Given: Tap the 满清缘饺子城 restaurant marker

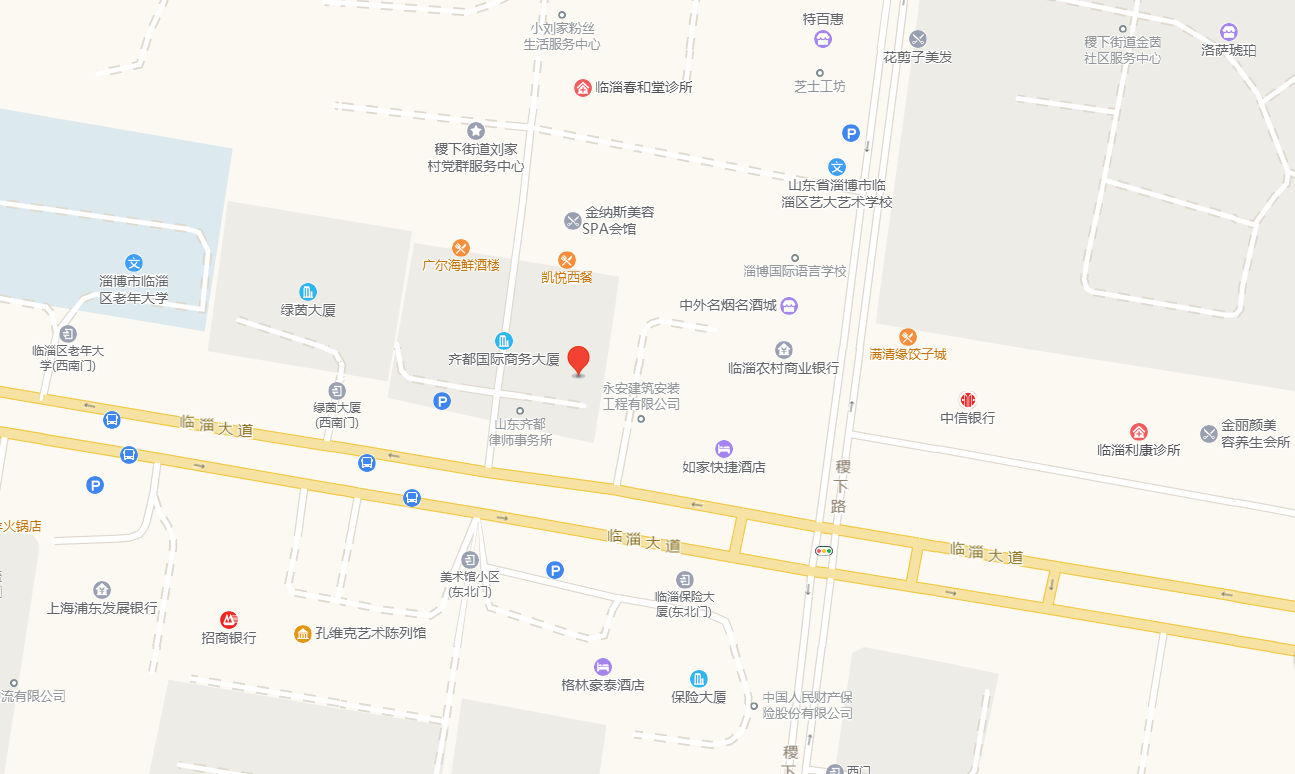Looking at the screenshot, I should click(x=908, y=337).
